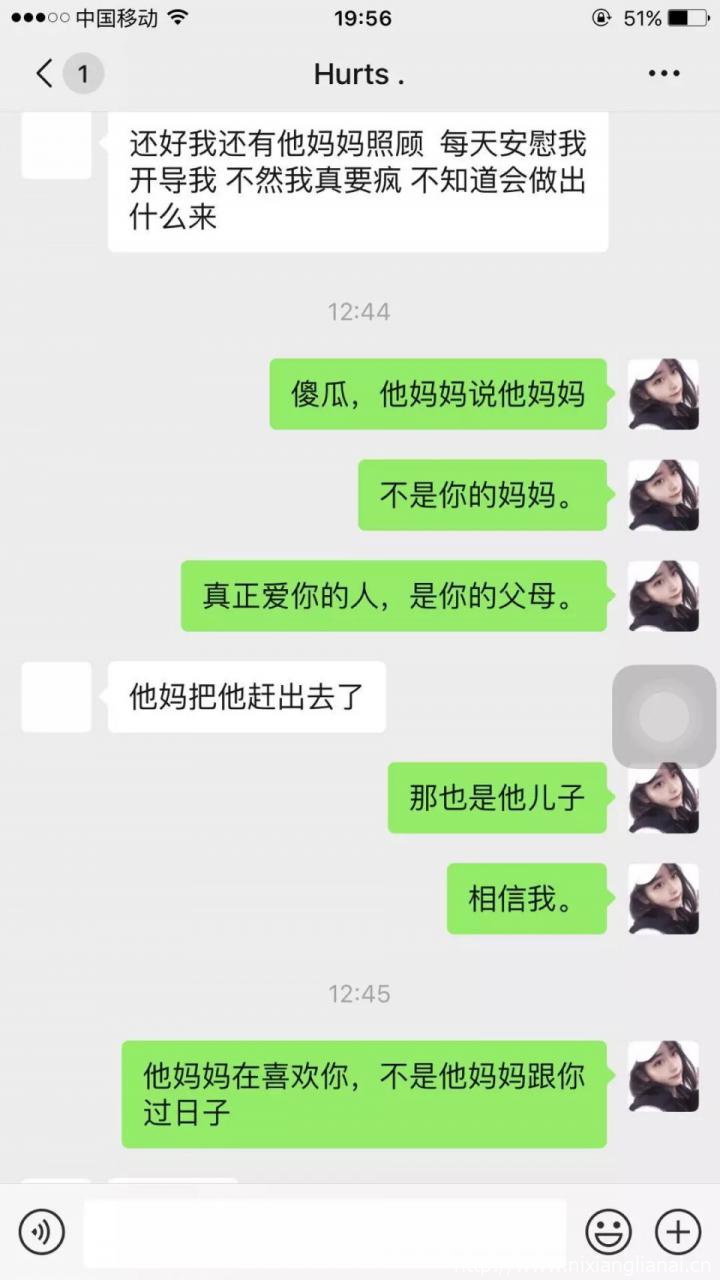The image size is (720, 1280).
Task: Open the chat options menu
Action: [x=664, y=74]
